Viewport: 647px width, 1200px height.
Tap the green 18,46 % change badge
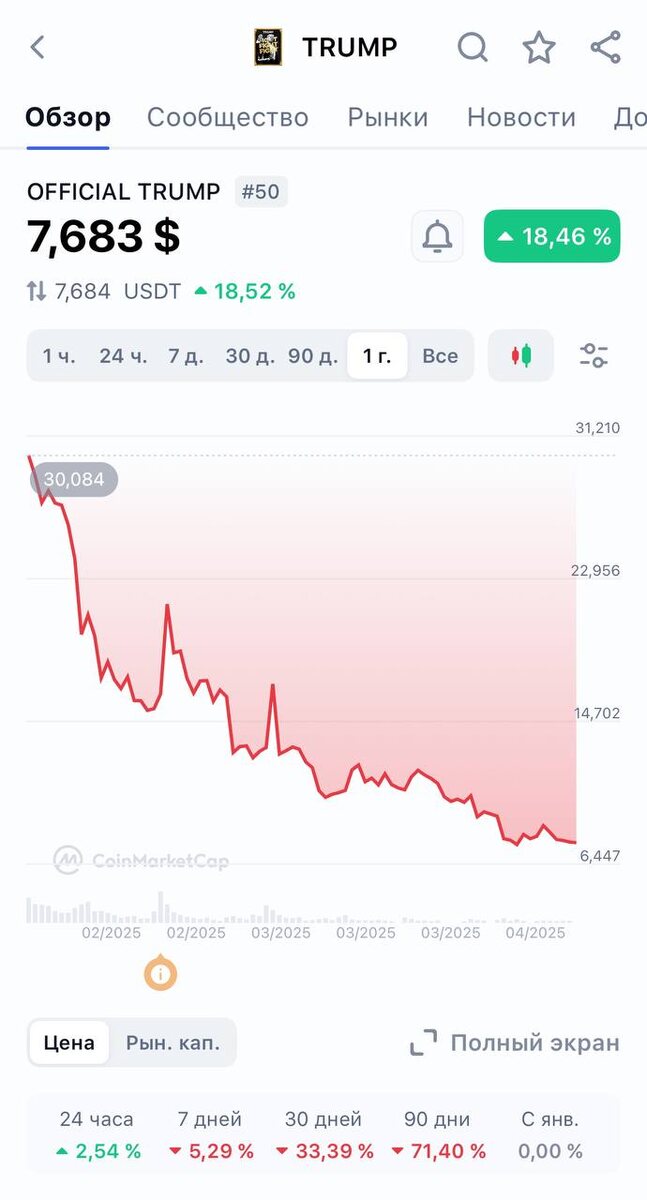(x=552, y=237)
